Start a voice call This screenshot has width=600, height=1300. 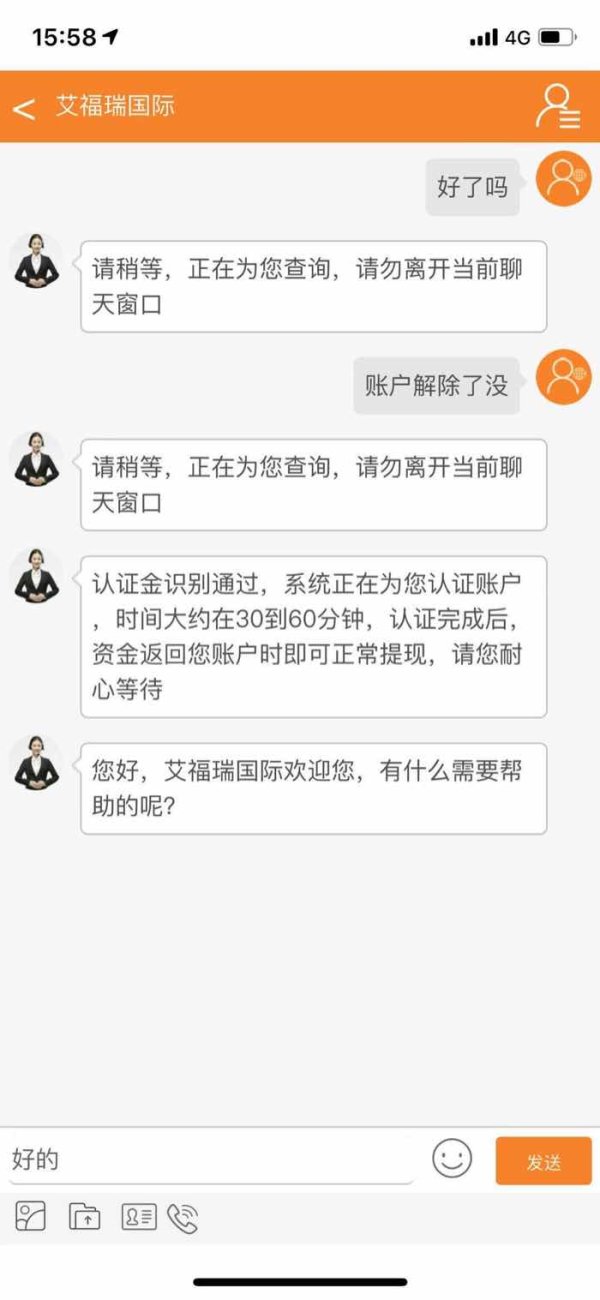point(183,1217)
